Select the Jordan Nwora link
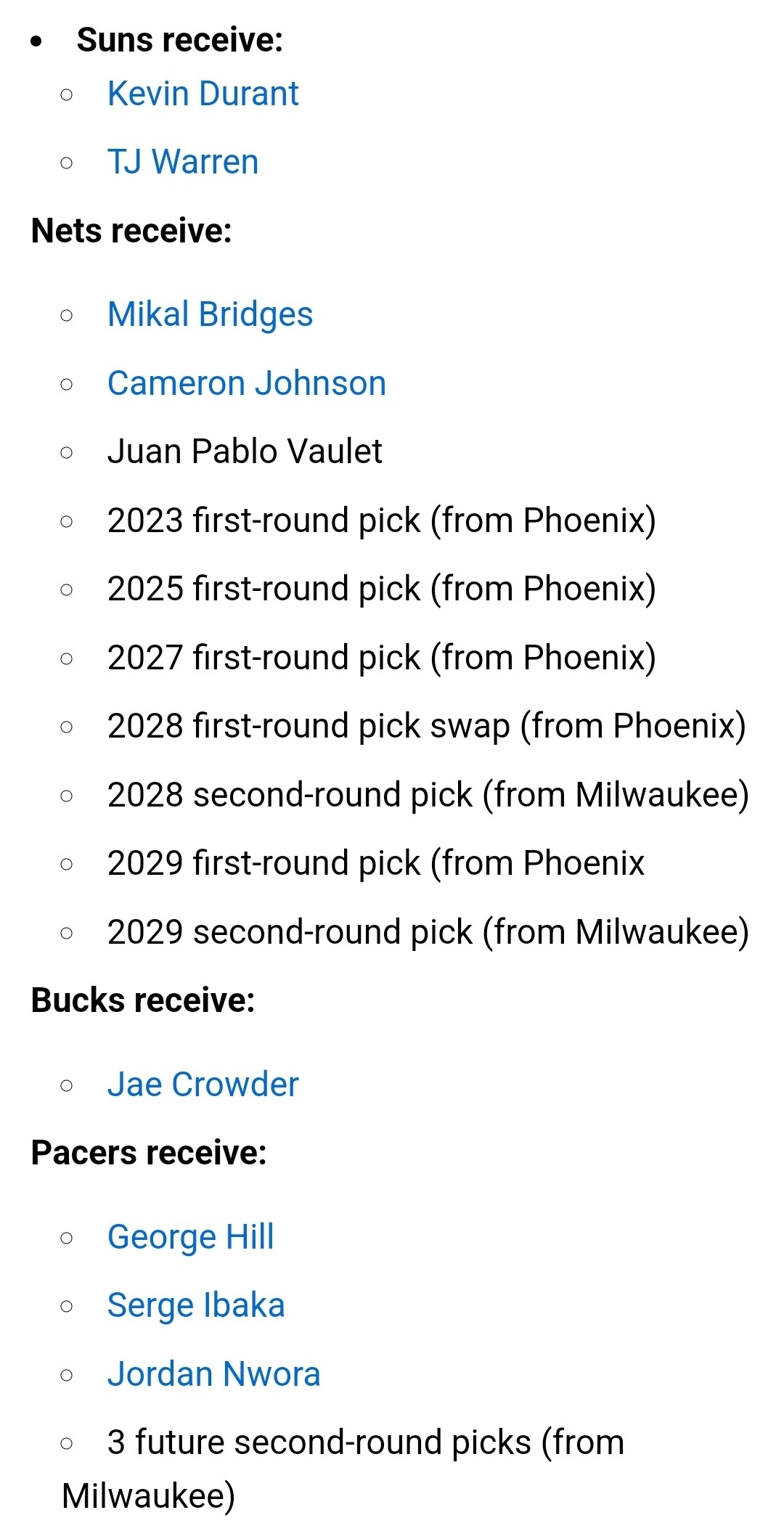 click(x=213, y=1374)
